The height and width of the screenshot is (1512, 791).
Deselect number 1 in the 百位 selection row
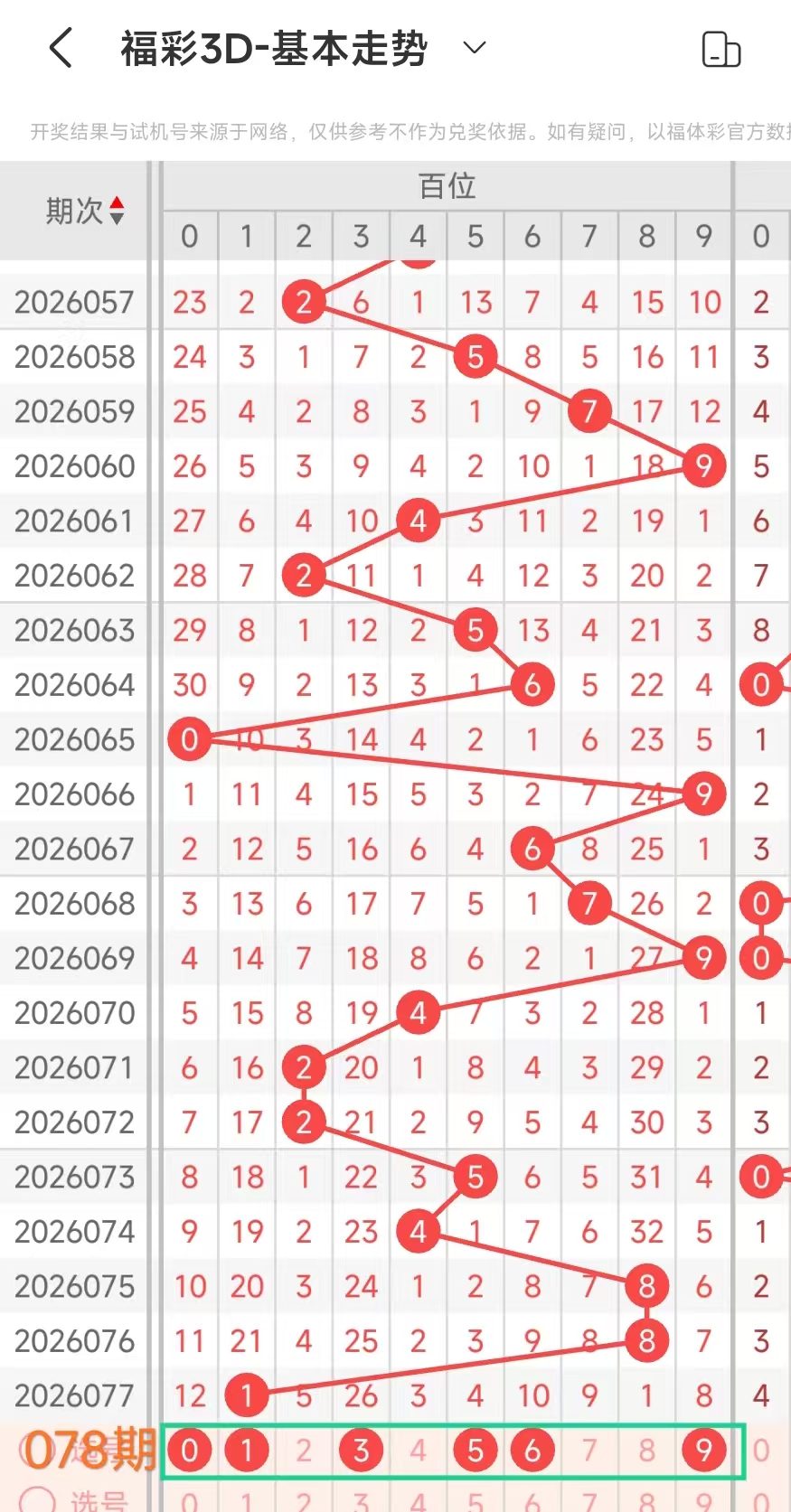coord(246,1450)
